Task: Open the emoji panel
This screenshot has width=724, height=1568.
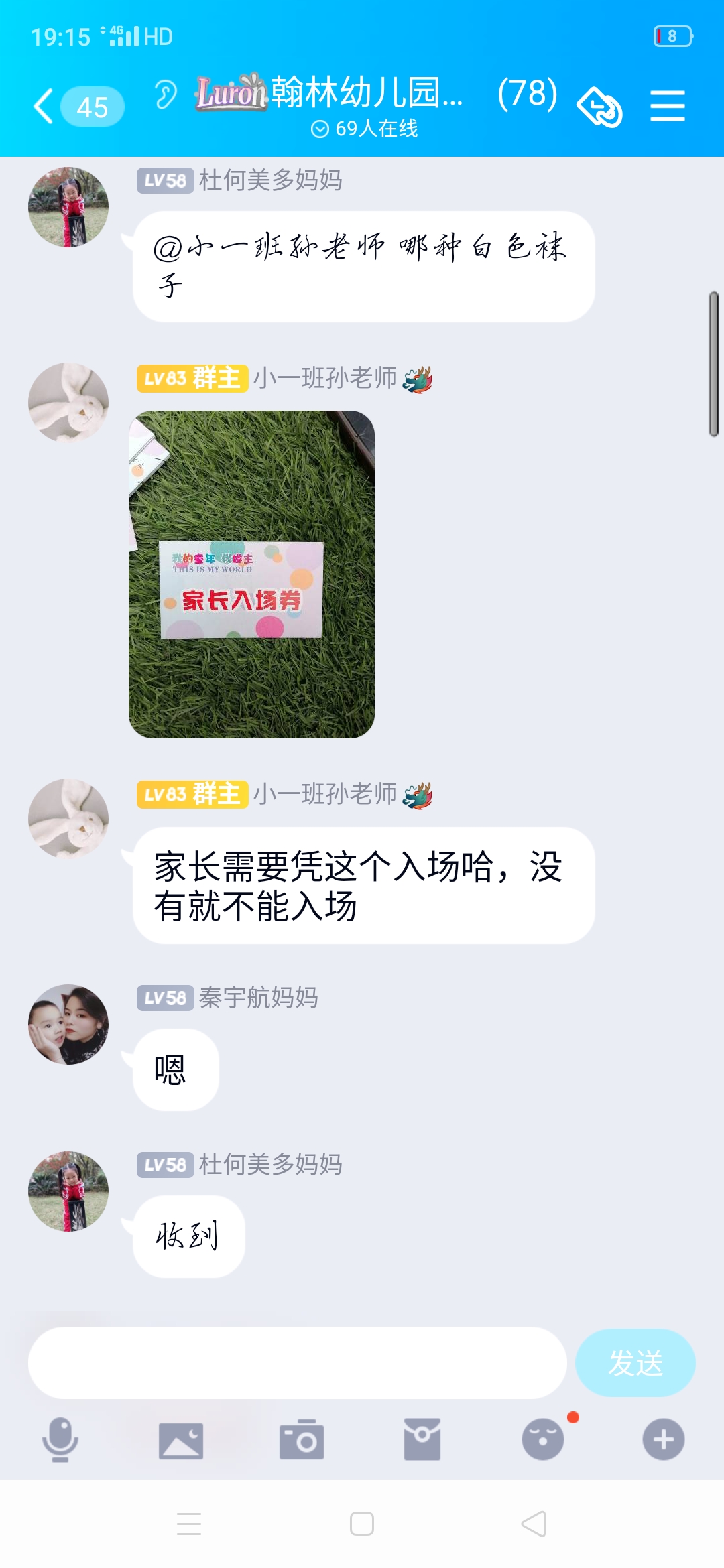Action: coord(543,1439)
